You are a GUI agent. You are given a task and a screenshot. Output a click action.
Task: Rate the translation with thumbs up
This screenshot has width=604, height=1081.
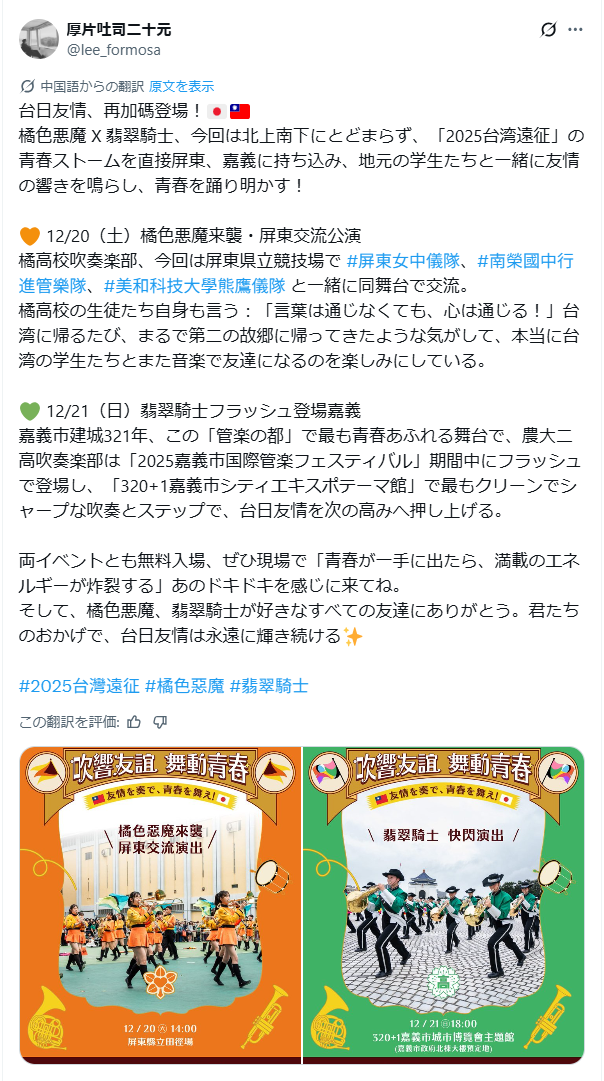point(134,721)
